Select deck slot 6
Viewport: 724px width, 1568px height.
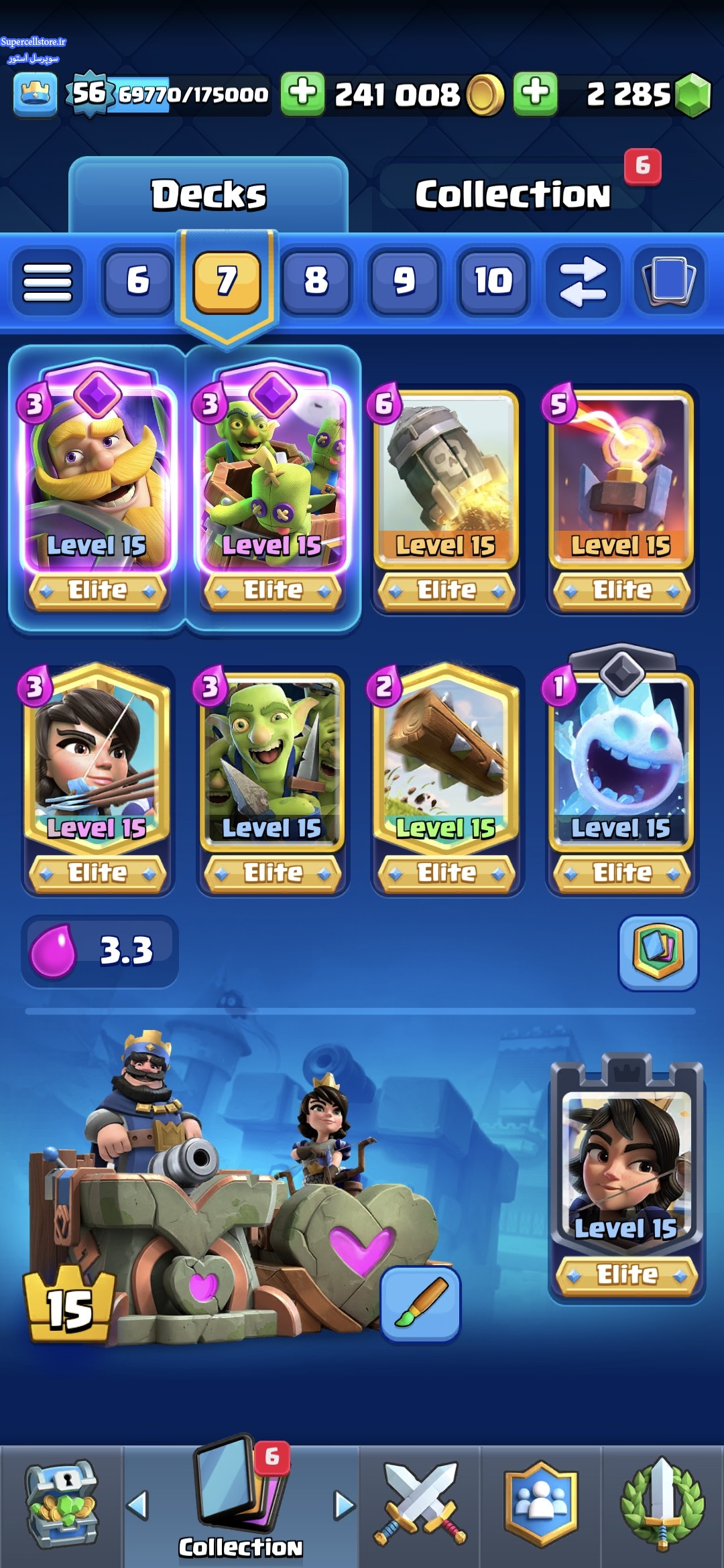(137, 281)
